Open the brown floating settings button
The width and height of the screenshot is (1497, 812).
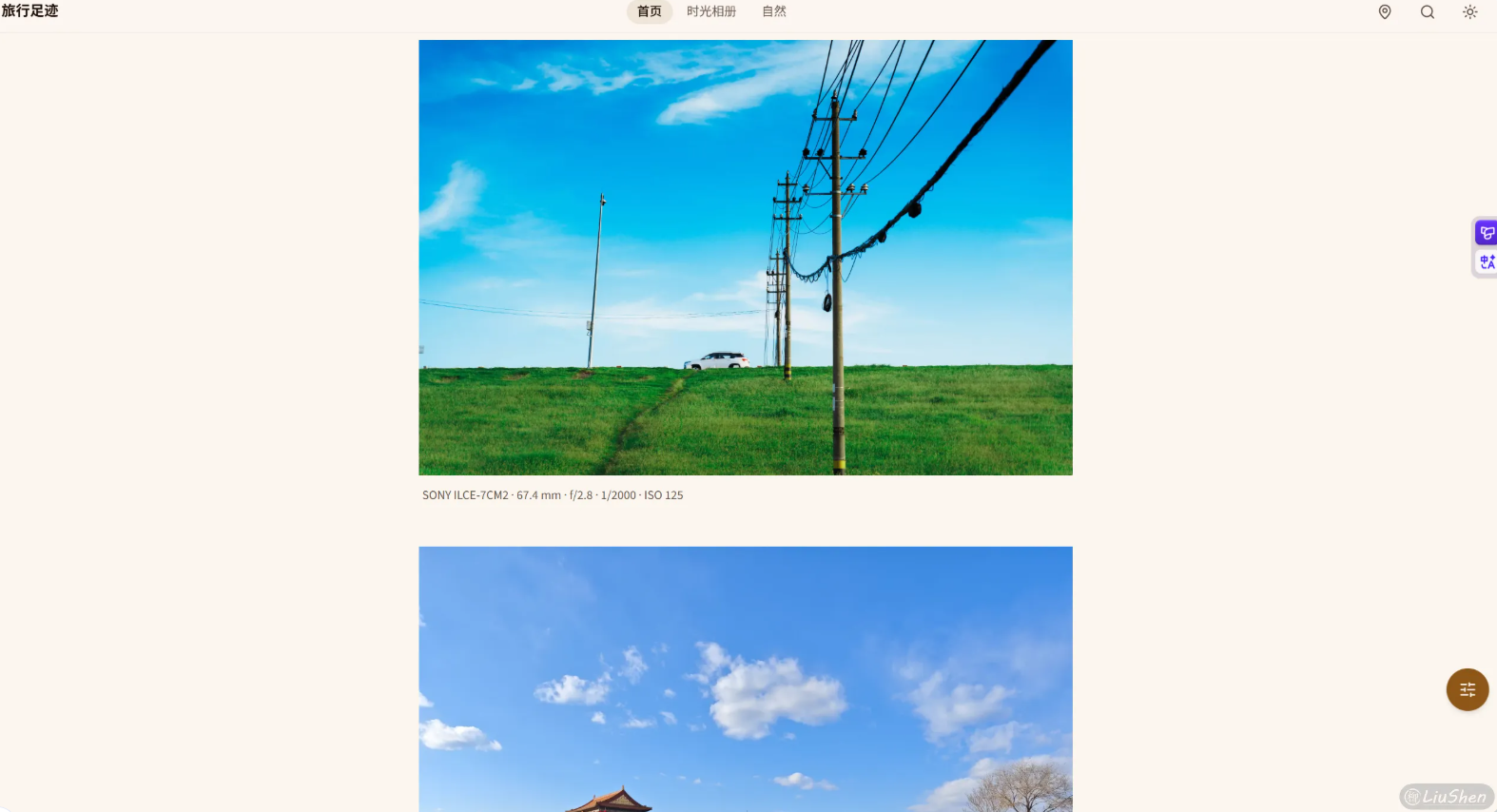[x=1468, y=689]
